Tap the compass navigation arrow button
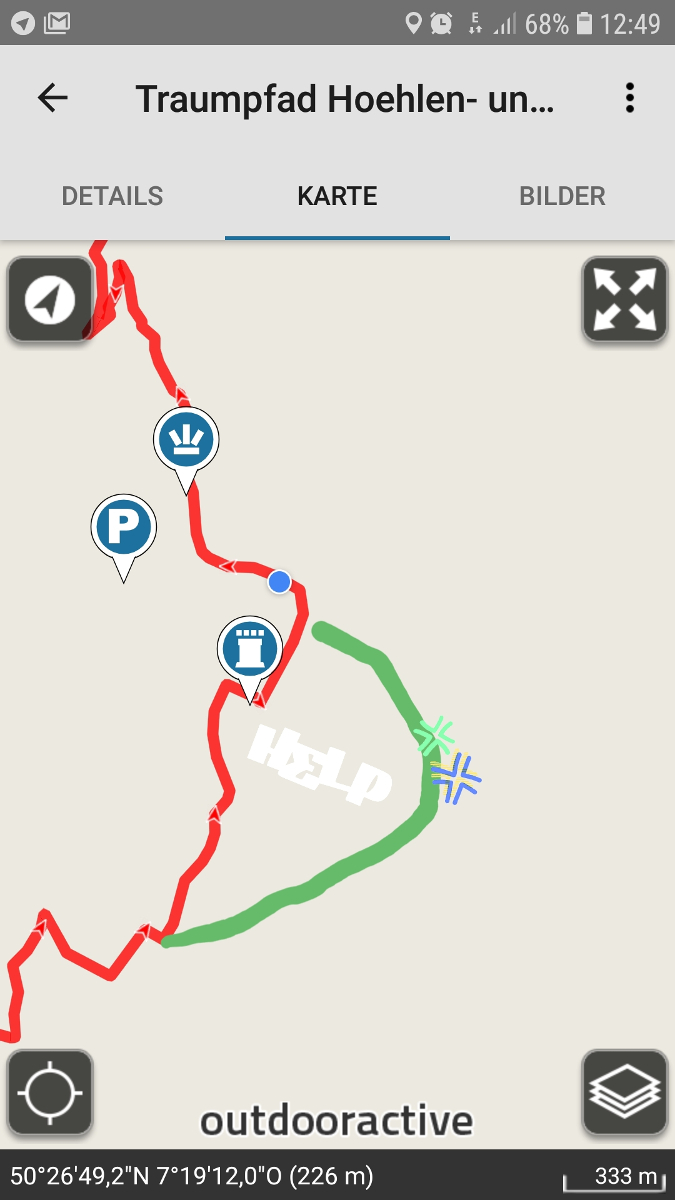The height and width of the screenshot is (1200, 675). pos(50,299)
